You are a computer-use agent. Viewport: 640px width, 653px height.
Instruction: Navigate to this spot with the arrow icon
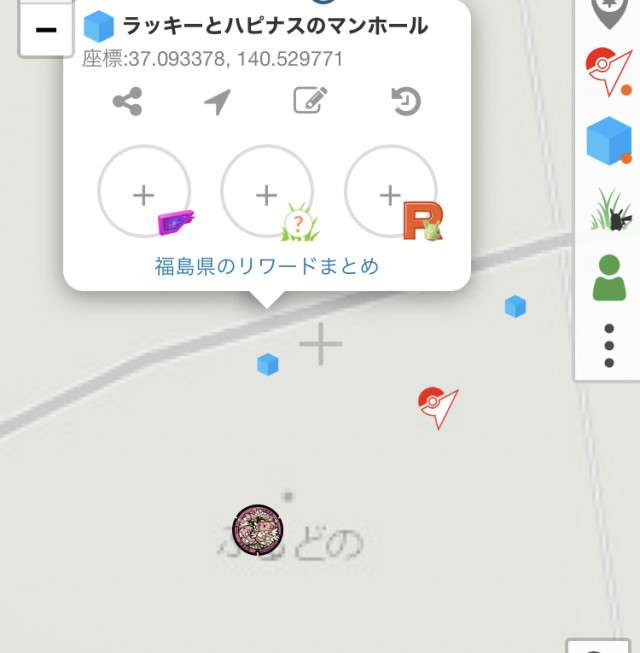217,101
